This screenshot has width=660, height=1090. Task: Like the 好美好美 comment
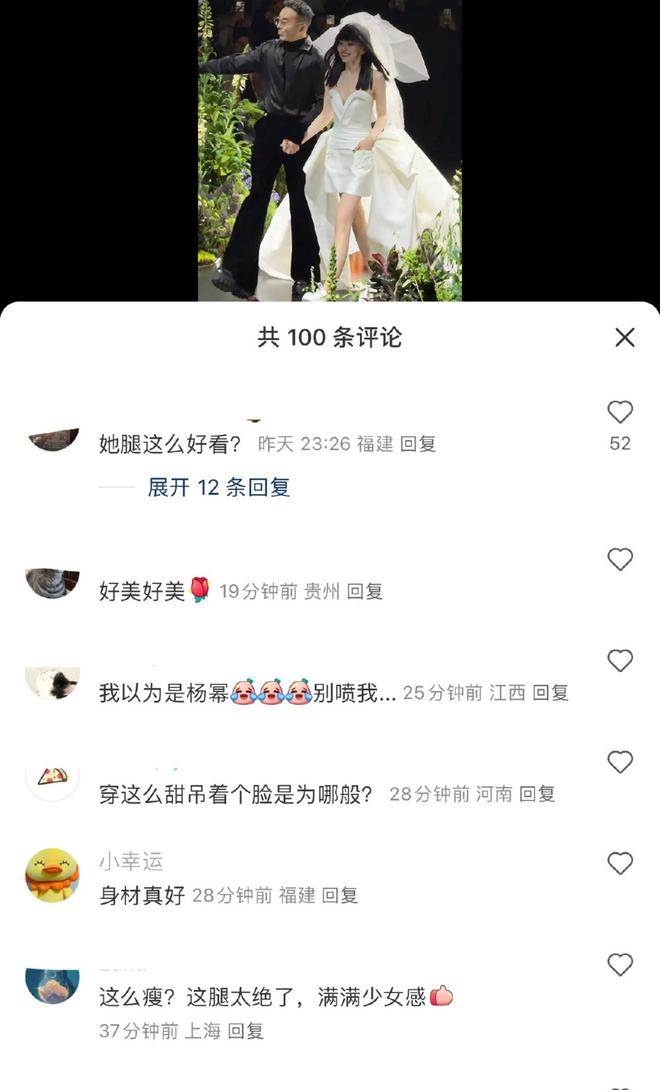620,560
